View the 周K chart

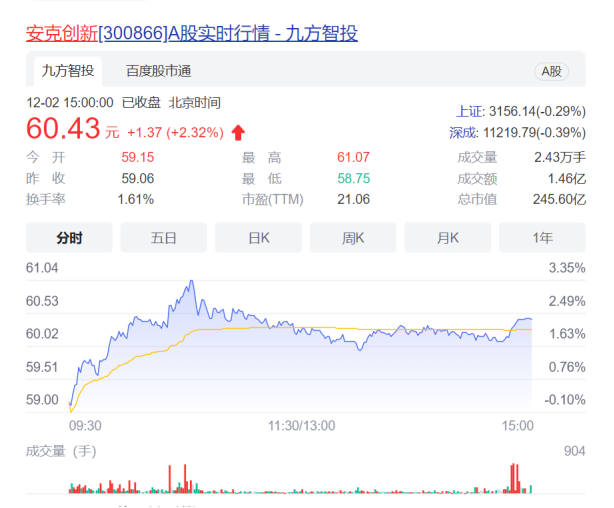point(353,238)
